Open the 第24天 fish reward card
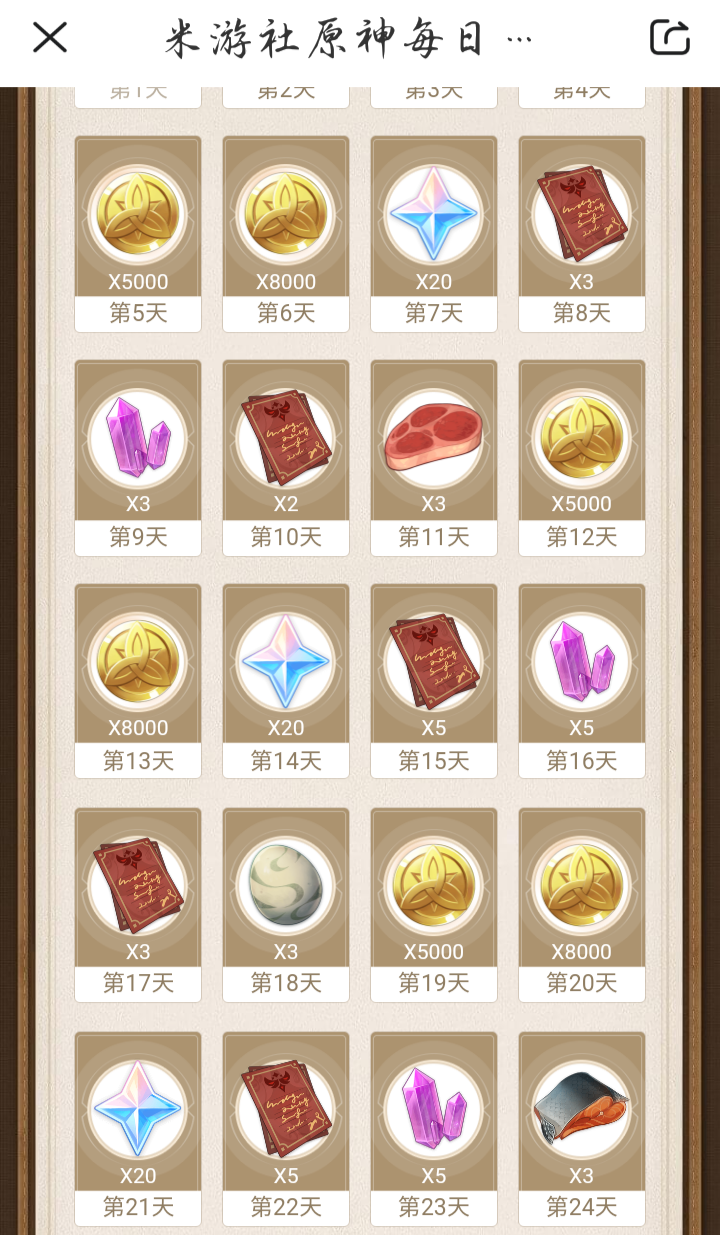 click(x=582, y=1129)
